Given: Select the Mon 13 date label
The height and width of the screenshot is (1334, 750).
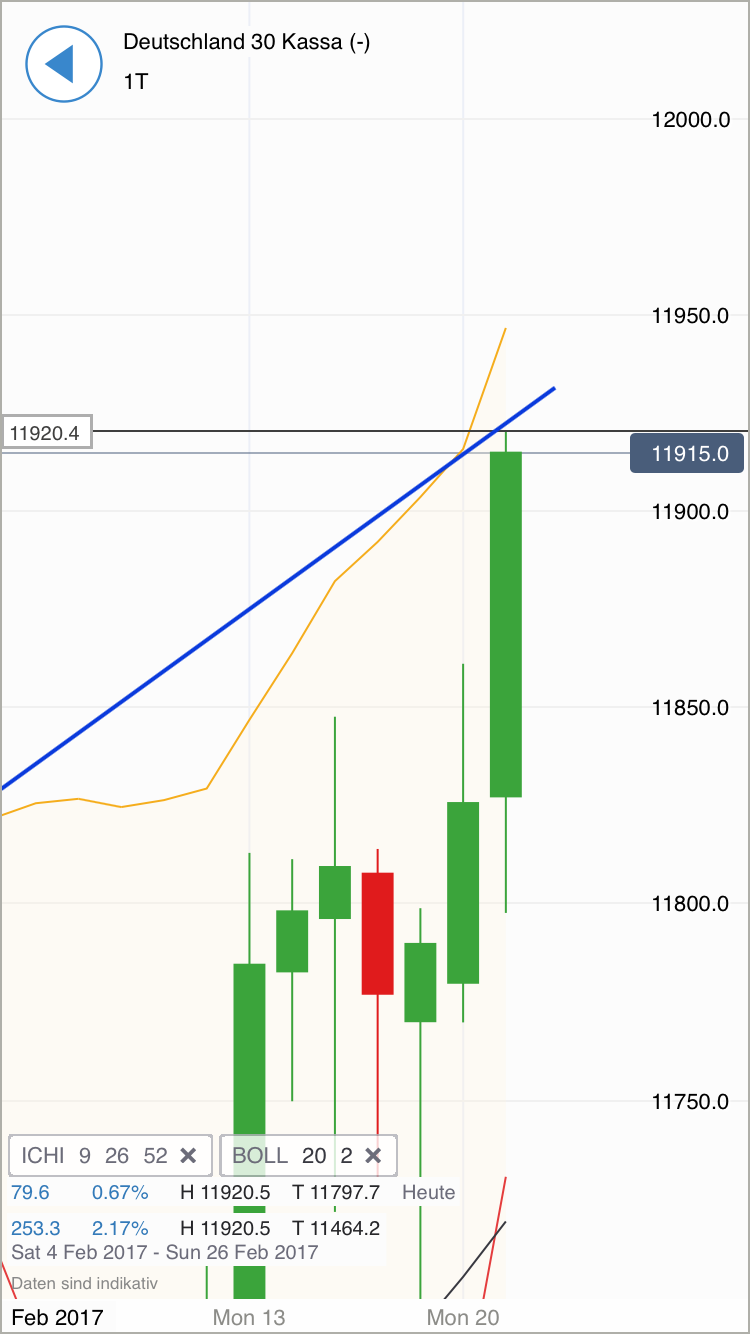Looking at the screenshot, I should [248, 1317].
